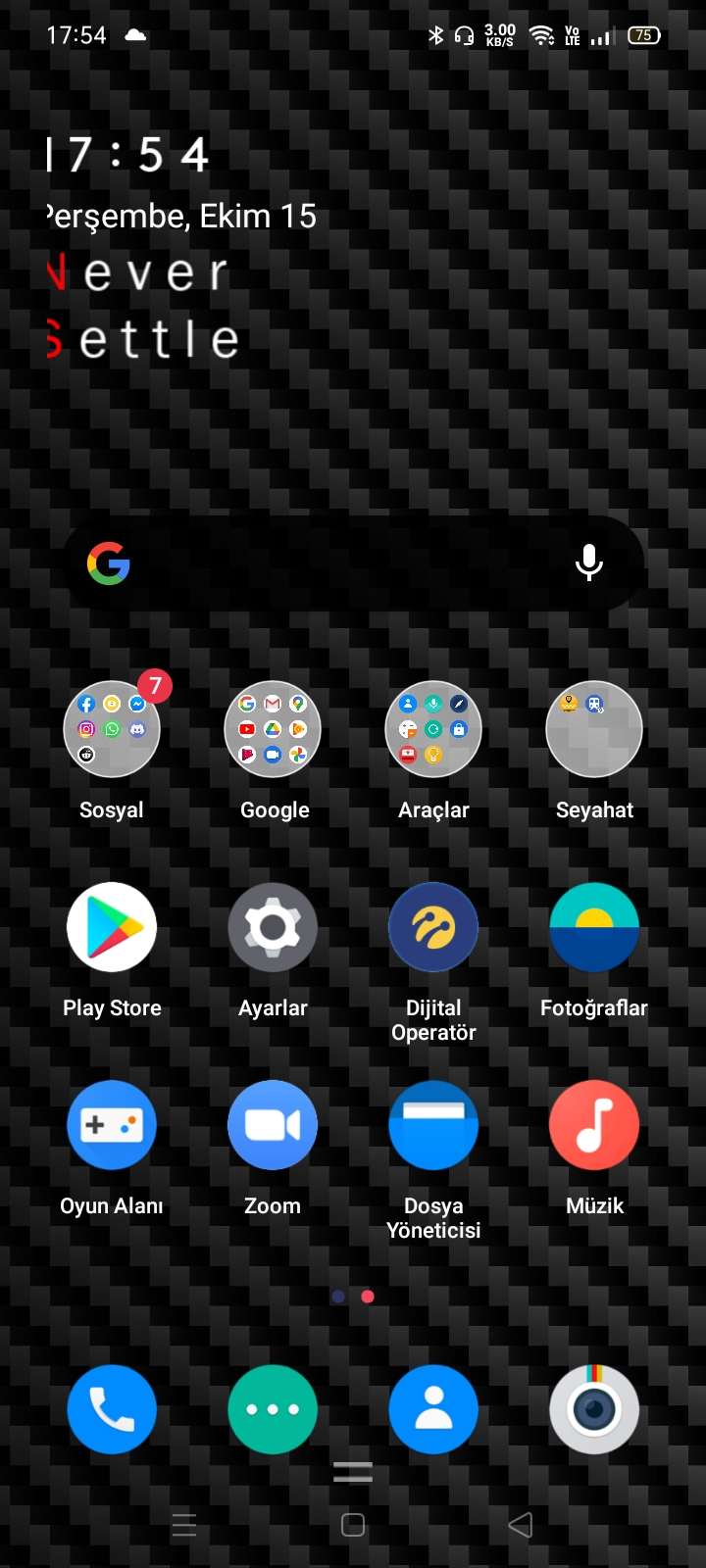Launch the Oyun Alanı app
This screenshot has height=1568, width=706.
(112, 1126)
